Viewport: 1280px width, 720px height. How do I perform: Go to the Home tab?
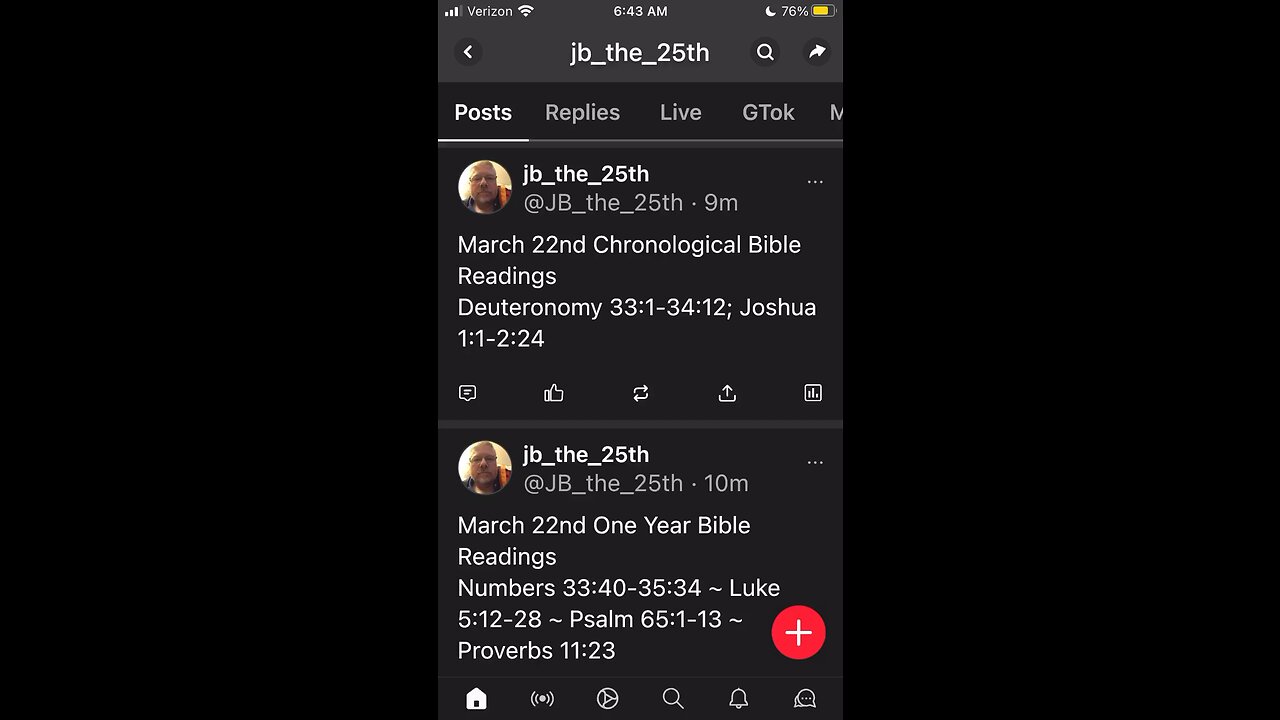476,698
